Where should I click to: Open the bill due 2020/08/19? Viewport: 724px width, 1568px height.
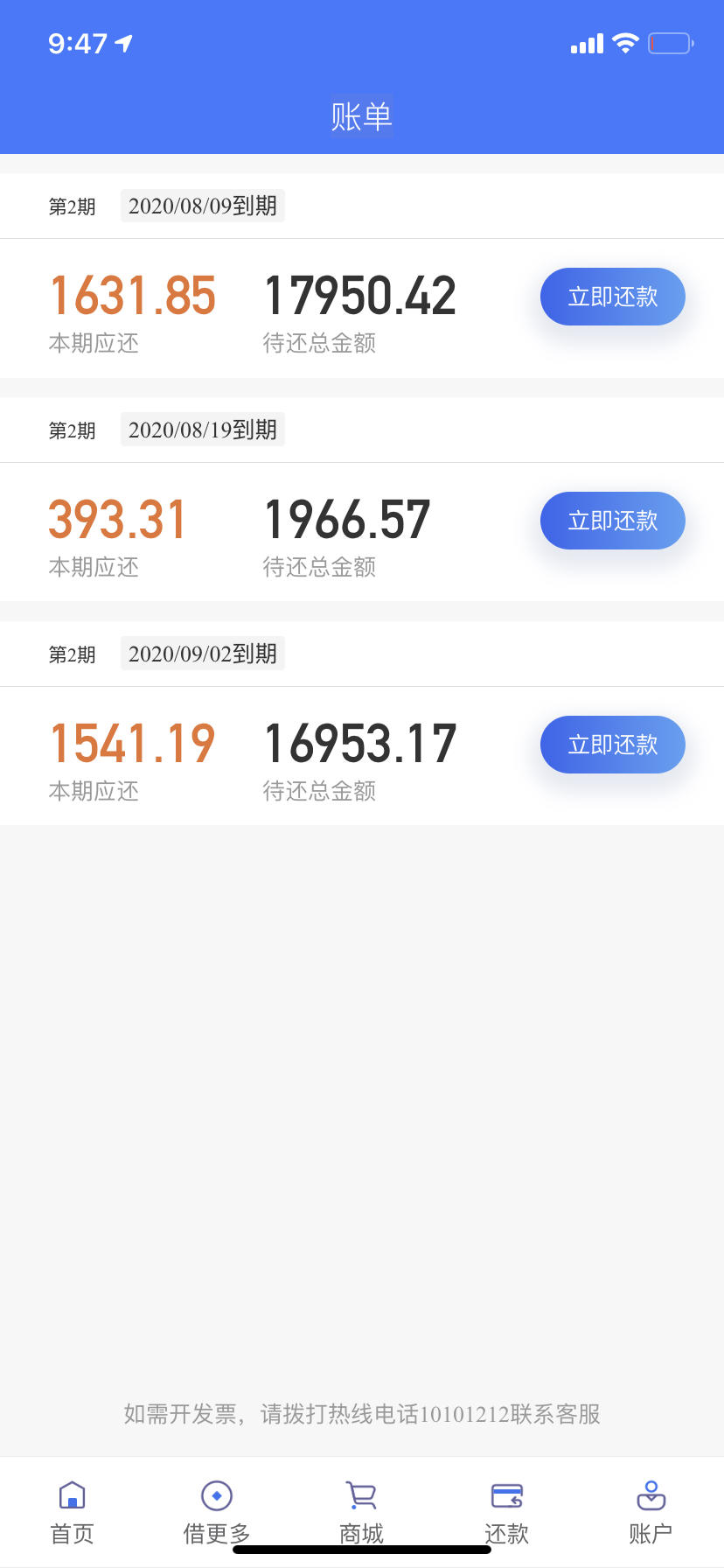coord(362,500)
